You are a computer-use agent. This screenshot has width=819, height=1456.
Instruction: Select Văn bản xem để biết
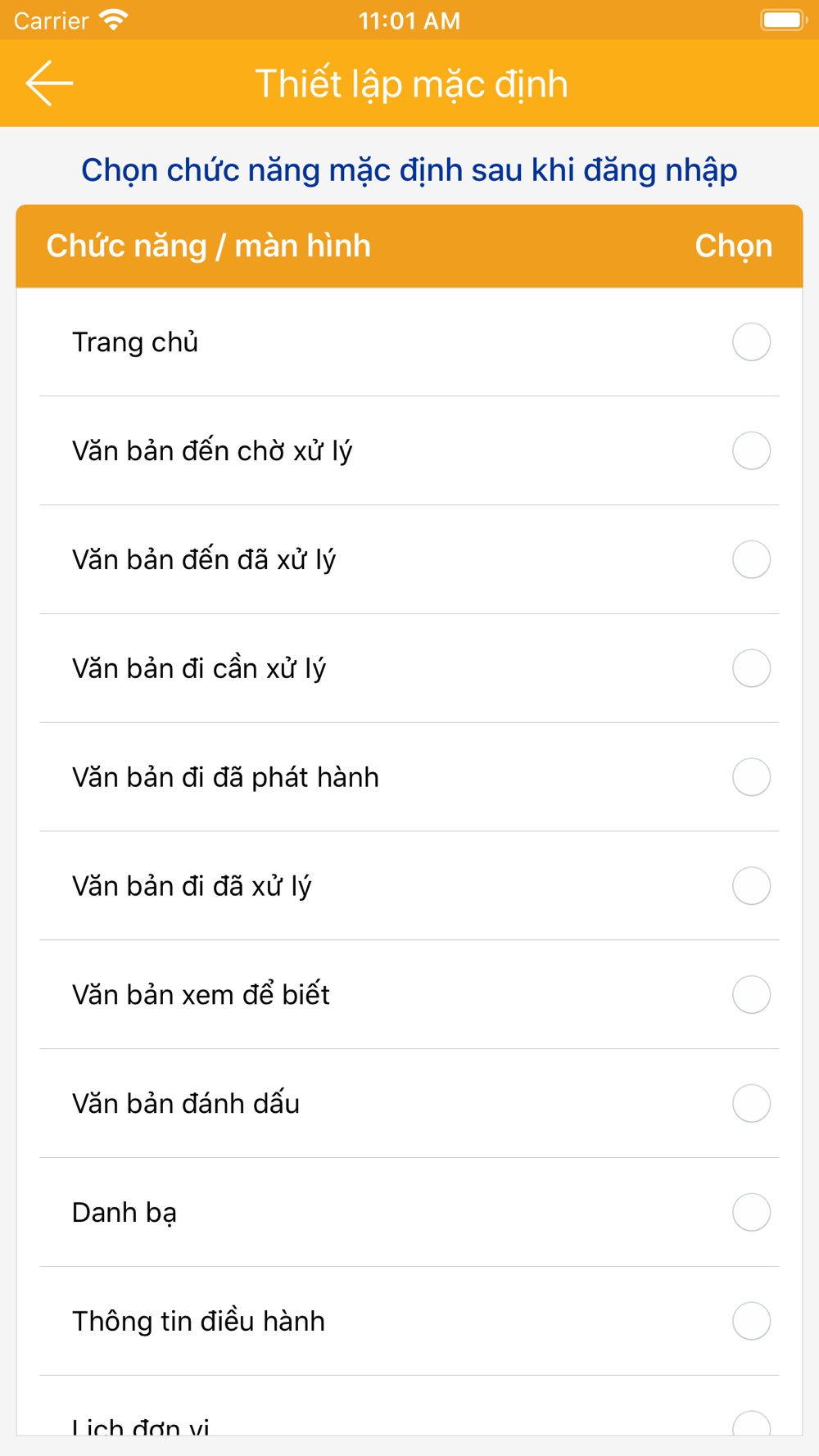coord(751,995)
